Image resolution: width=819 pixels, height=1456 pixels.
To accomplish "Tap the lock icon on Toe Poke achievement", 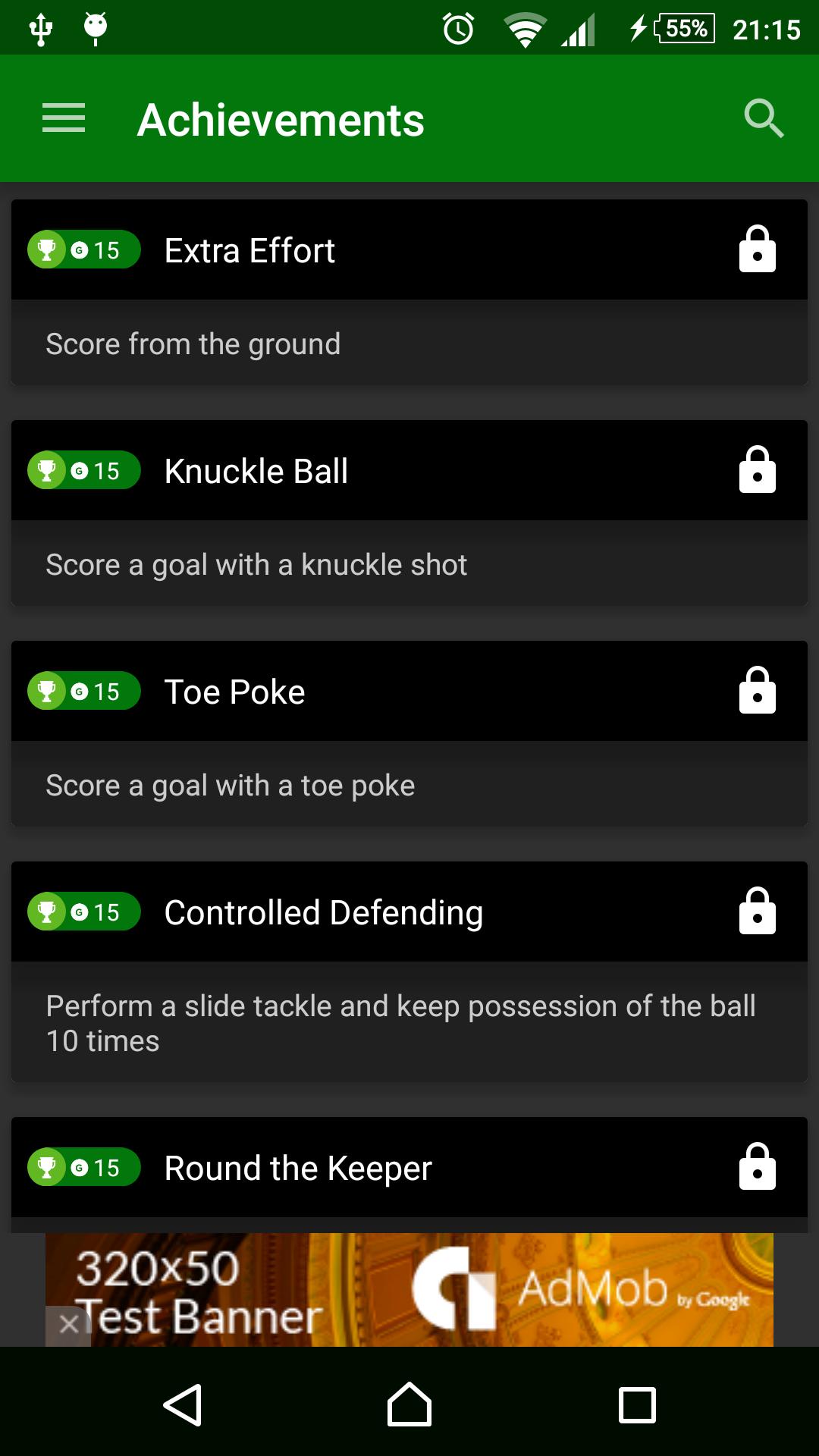I will [758, 691].
